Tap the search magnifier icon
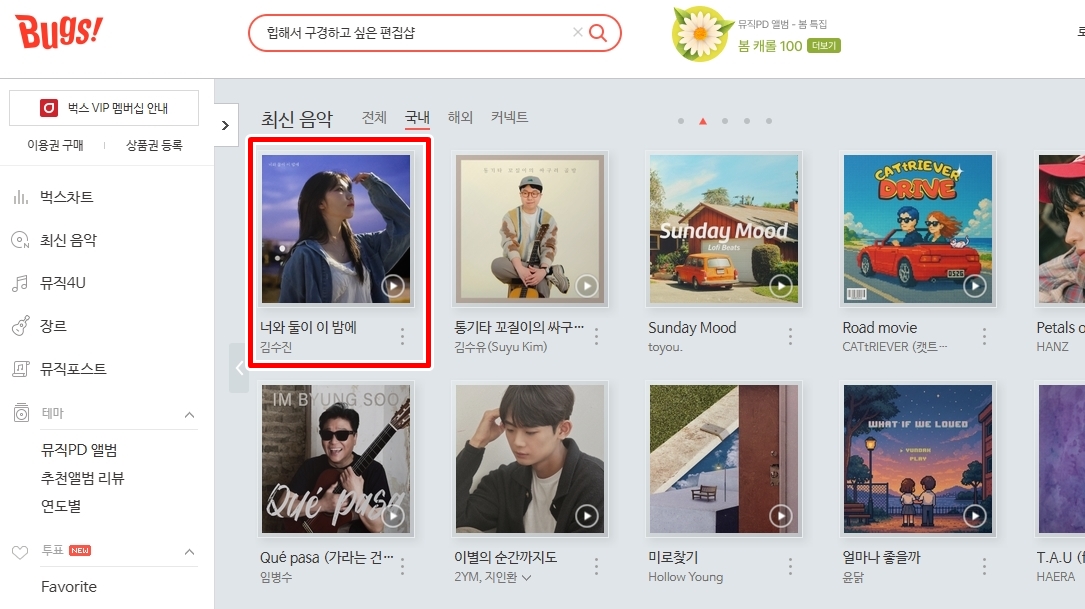Viewport: 1085px width, 609px height. coord(598,33)
